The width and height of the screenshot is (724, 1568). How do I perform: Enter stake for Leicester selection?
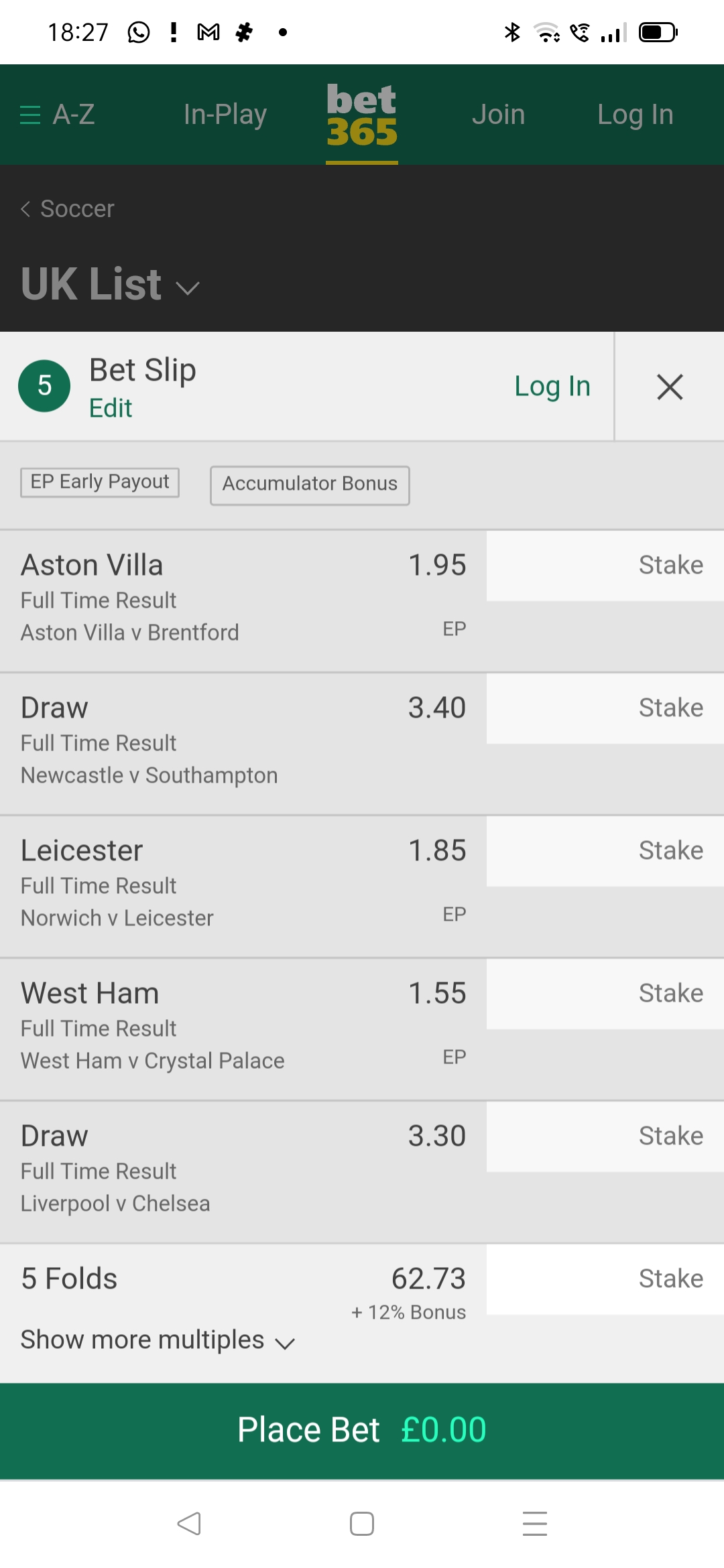pyautogui.click(x=605, y=851)
